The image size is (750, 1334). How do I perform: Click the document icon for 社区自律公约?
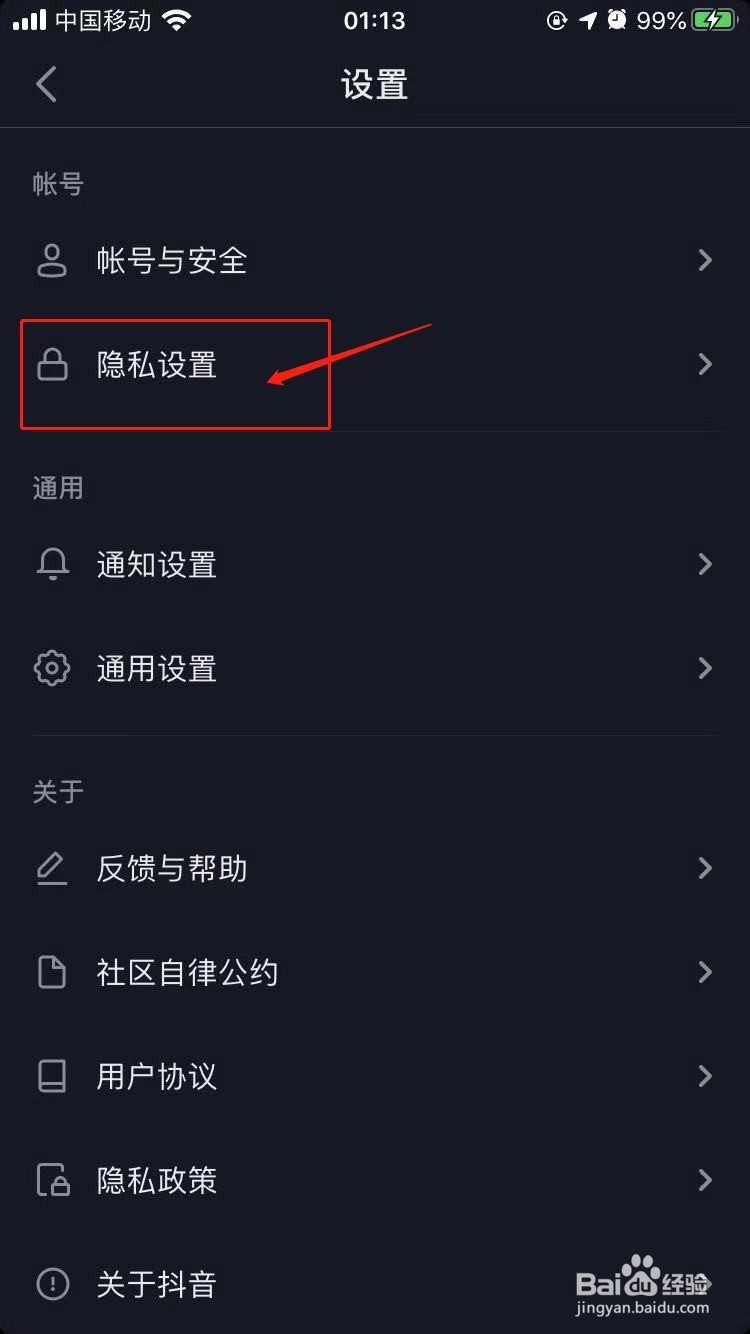pos(52,972)
